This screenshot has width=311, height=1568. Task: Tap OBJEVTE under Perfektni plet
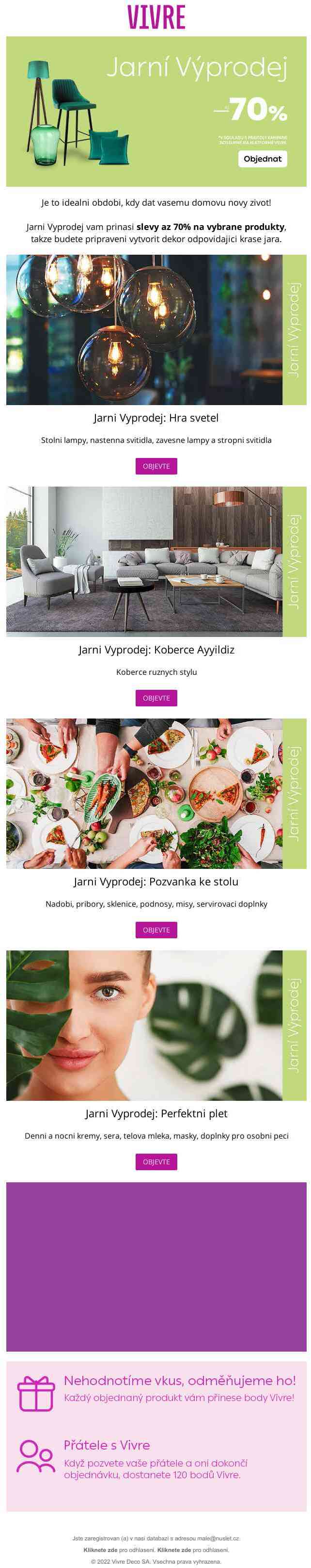(x=156, y=1162)
